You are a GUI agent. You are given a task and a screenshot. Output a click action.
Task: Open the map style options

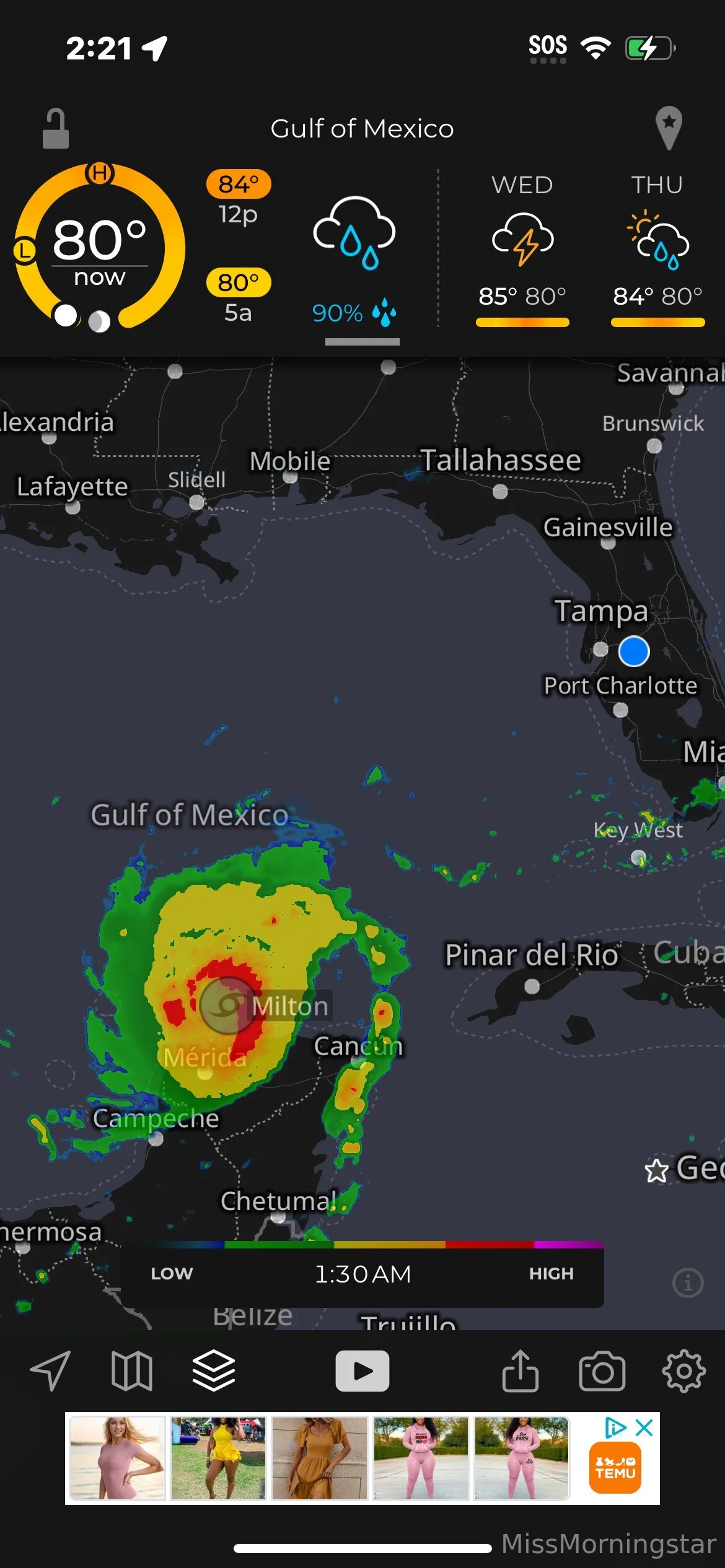pyautogui.click(x=131, y=1371)
